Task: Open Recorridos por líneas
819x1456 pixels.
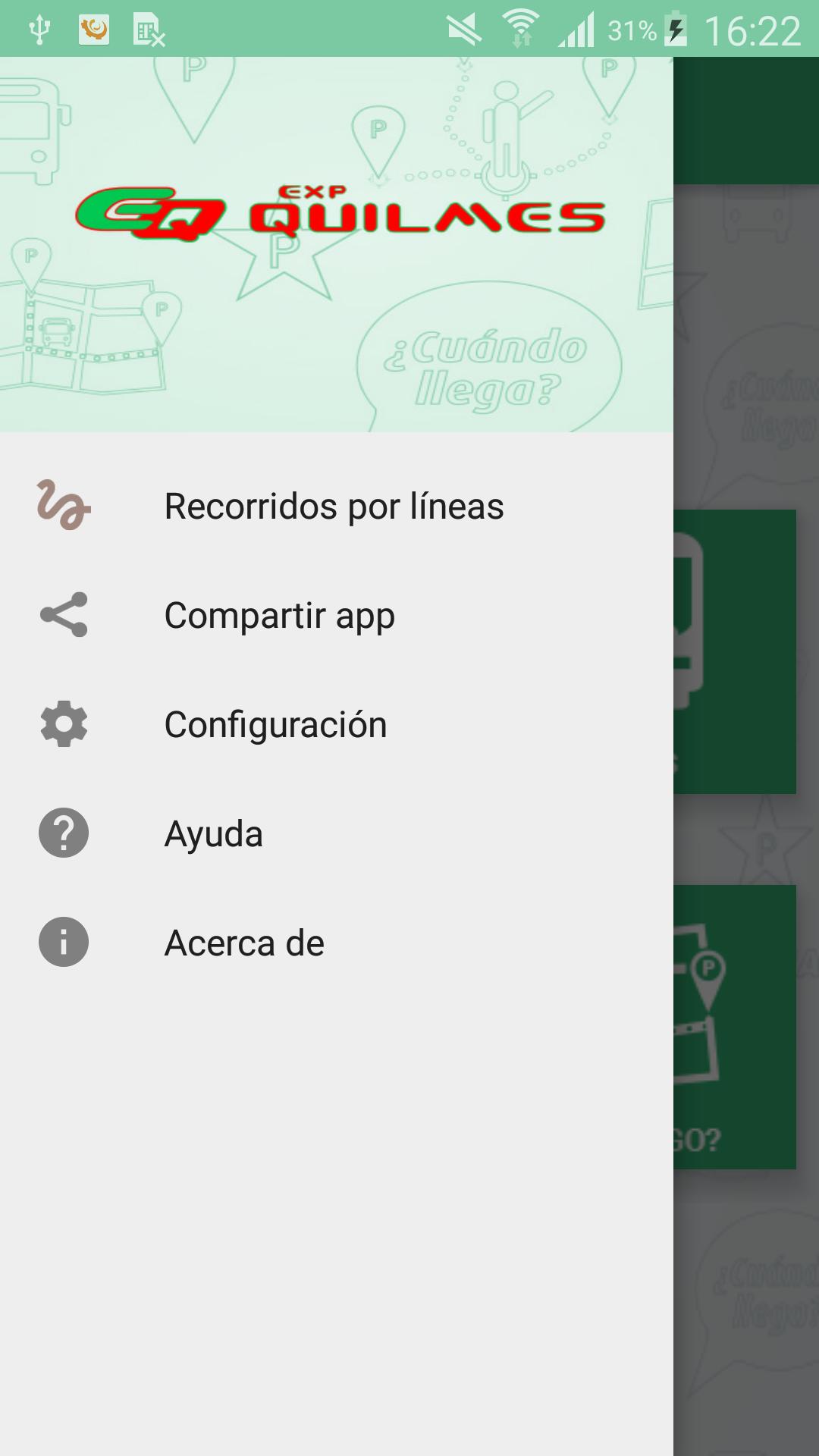Action: [334, 506]
